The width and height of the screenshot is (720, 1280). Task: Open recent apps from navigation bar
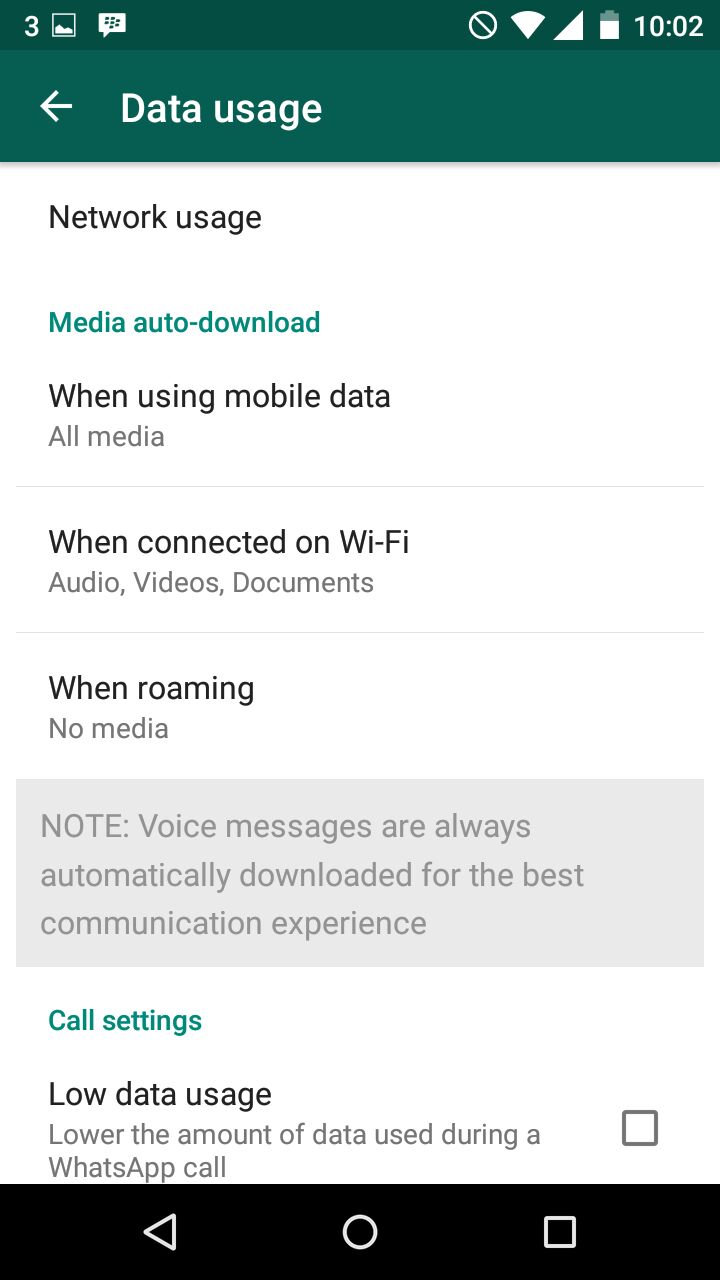pos(559,1232)
